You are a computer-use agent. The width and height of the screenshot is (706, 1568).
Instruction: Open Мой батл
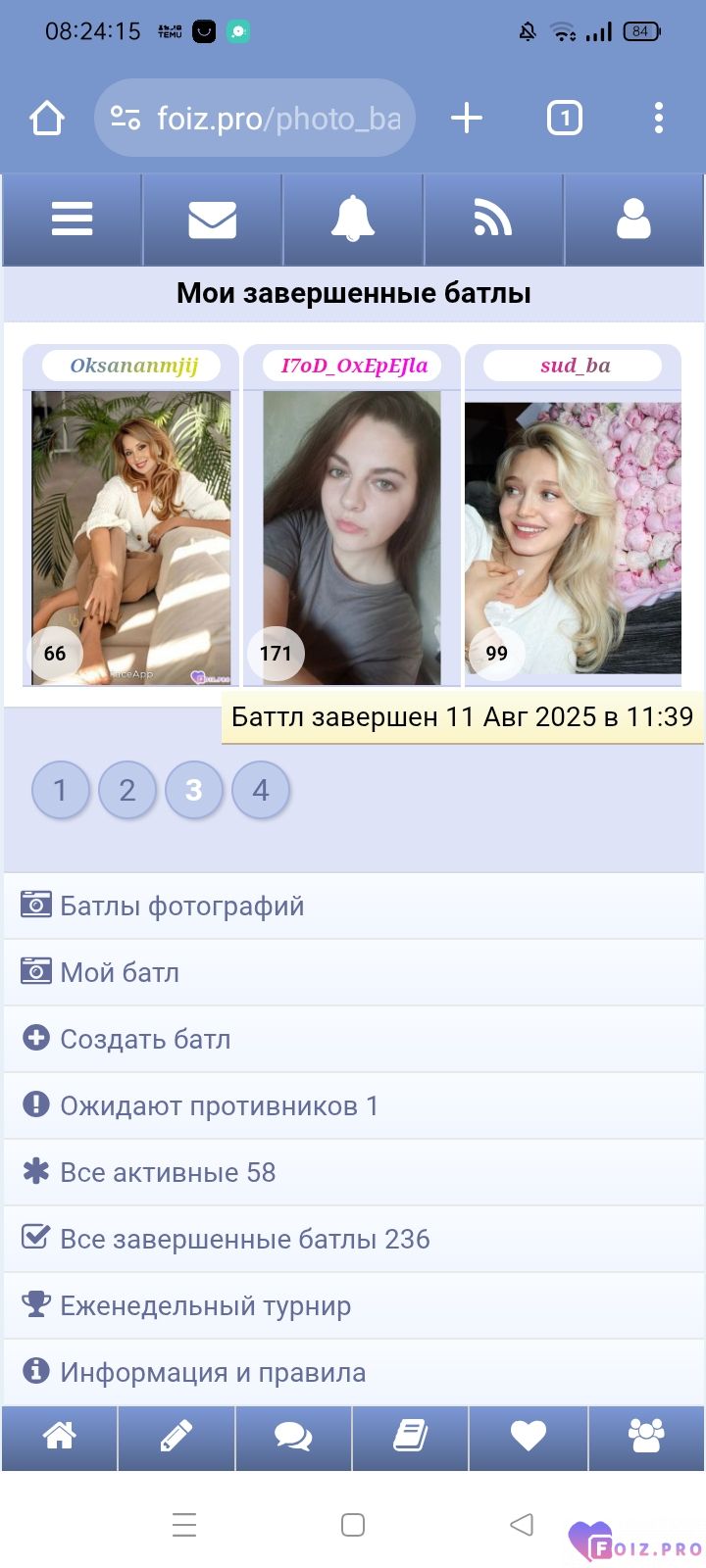point(120,972)
